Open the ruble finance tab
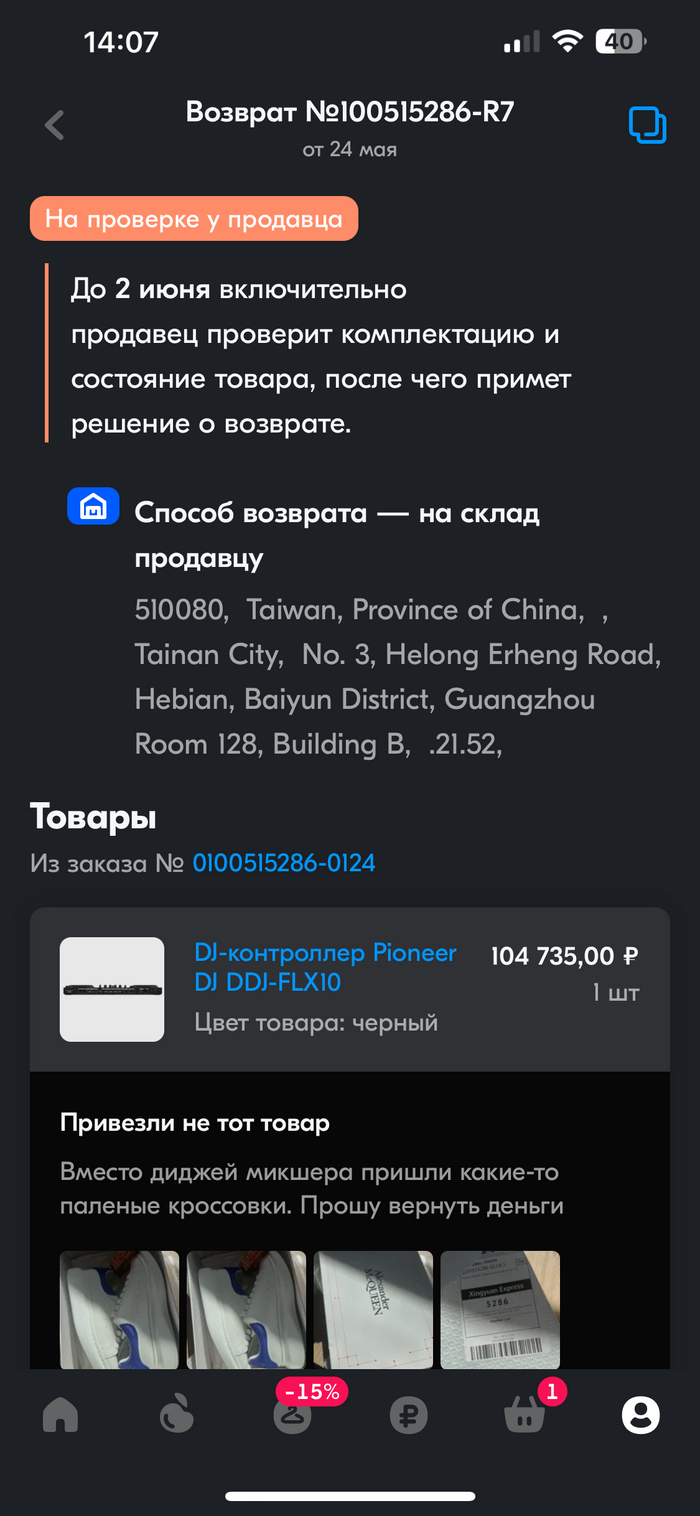Screen dimensions: 700x1516 click(x=408, y=1414)
